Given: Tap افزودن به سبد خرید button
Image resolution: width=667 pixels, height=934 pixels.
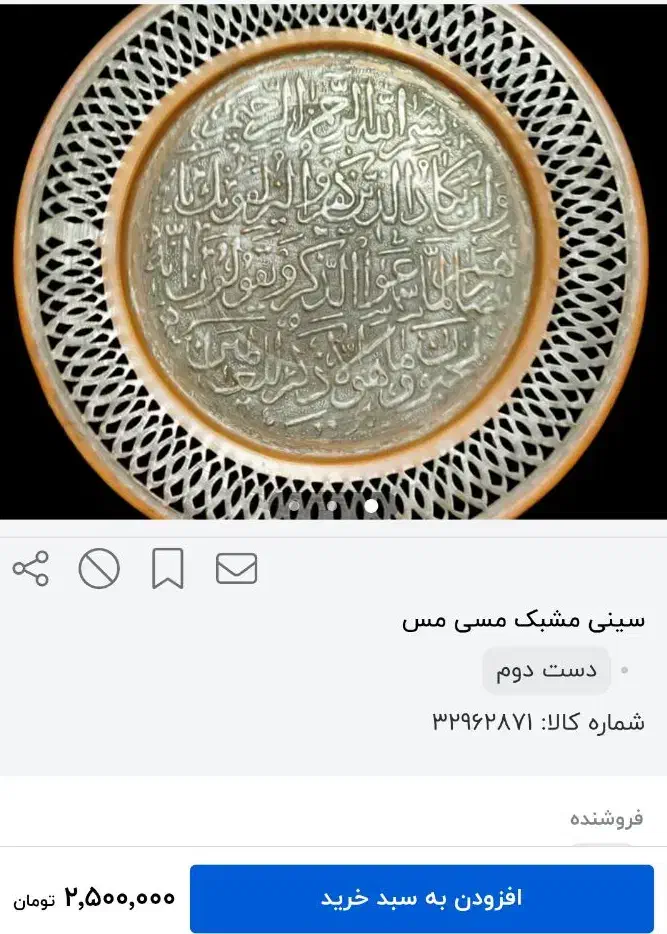Looking at the screenshot, I should [x=421, y=898].
